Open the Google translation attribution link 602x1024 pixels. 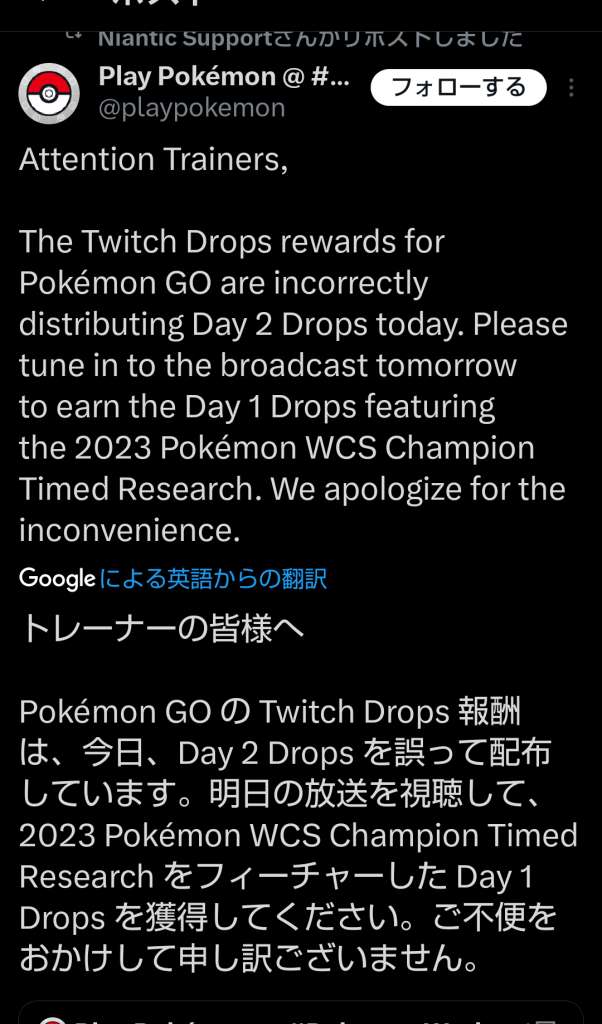pyautogui.click(x=173, y=578)
